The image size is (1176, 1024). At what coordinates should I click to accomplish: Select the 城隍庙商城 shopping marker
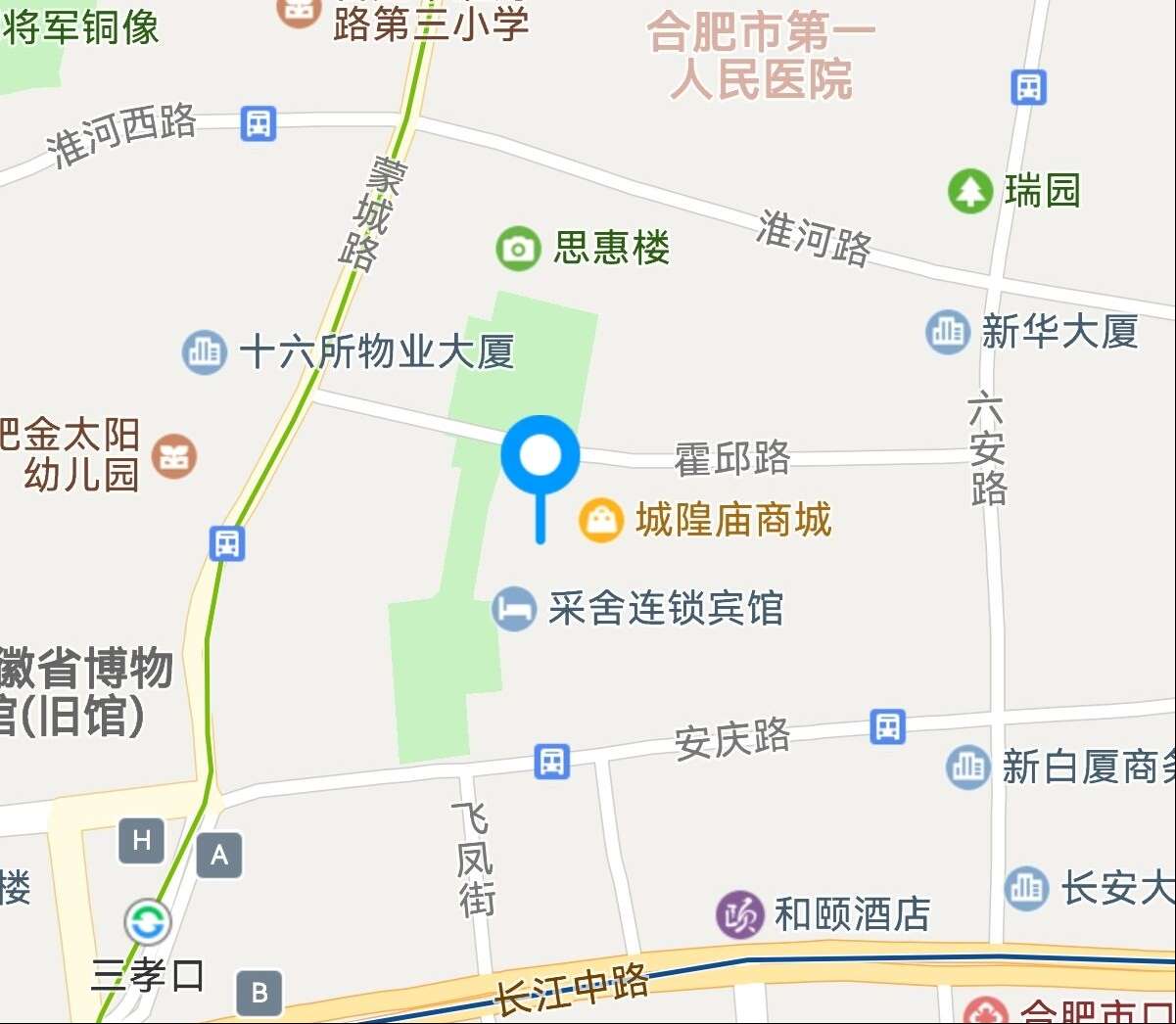[601, 520]
